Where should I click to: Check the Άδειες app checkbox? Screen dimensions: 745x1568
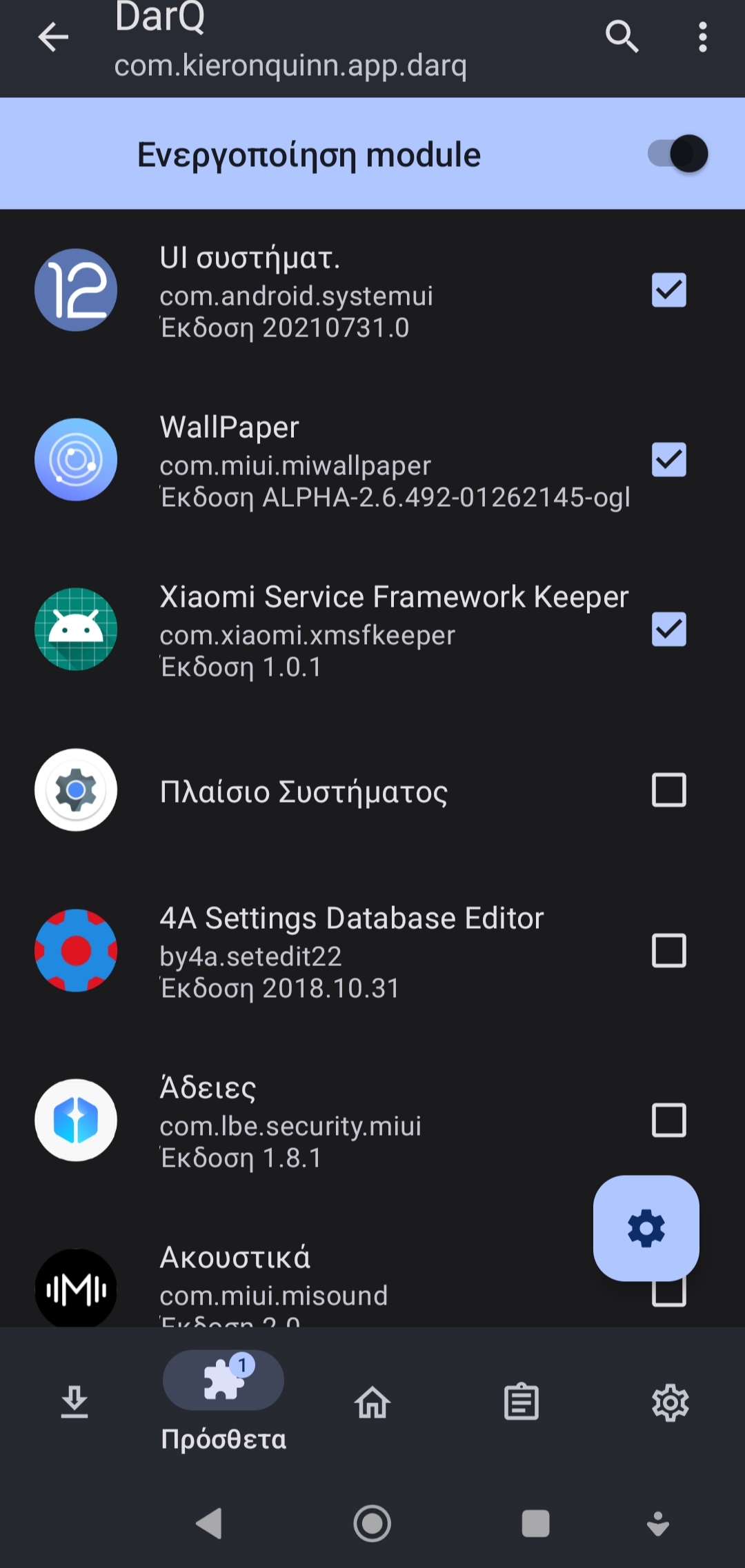(x=668, y=1120)
